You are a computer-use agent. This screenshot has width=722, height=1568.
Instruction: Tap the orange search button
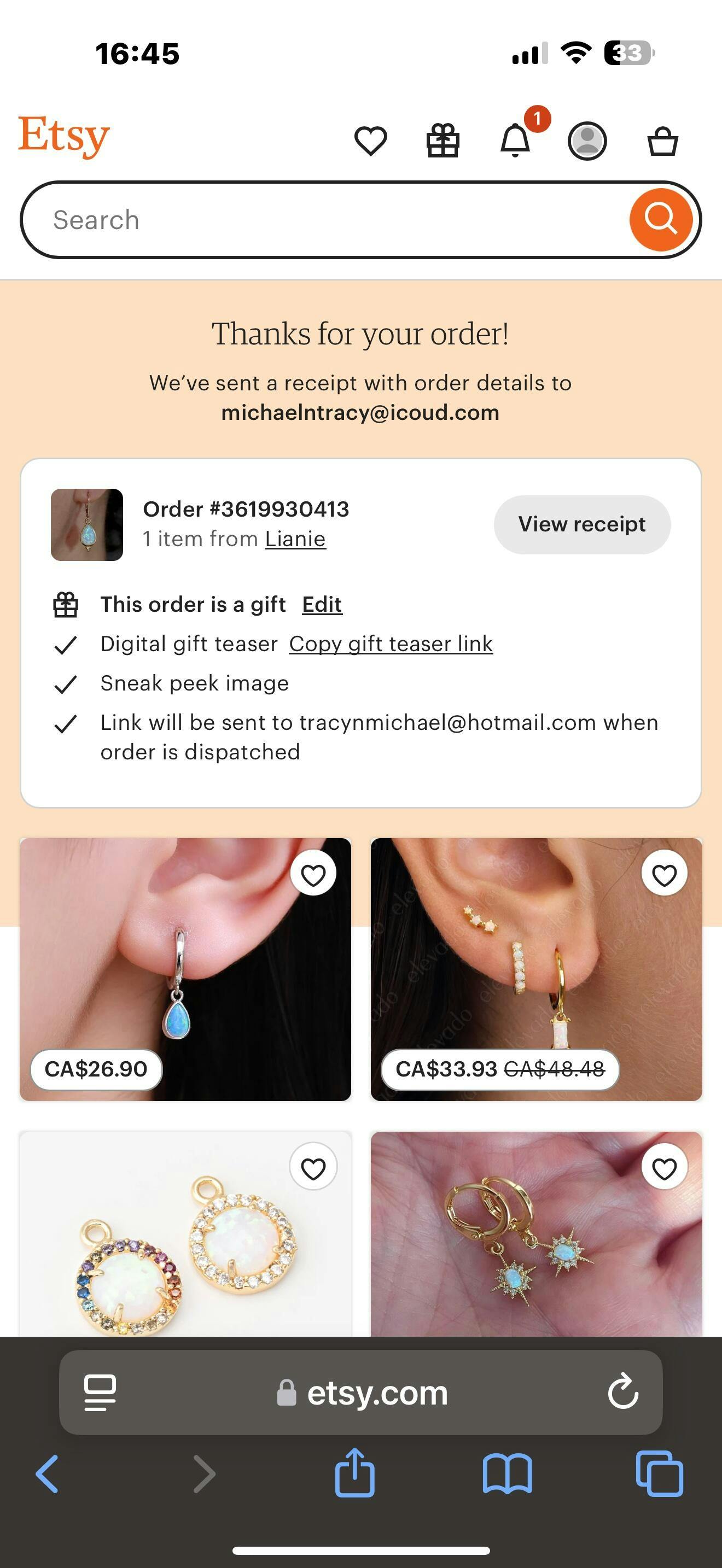pos(661,219)
